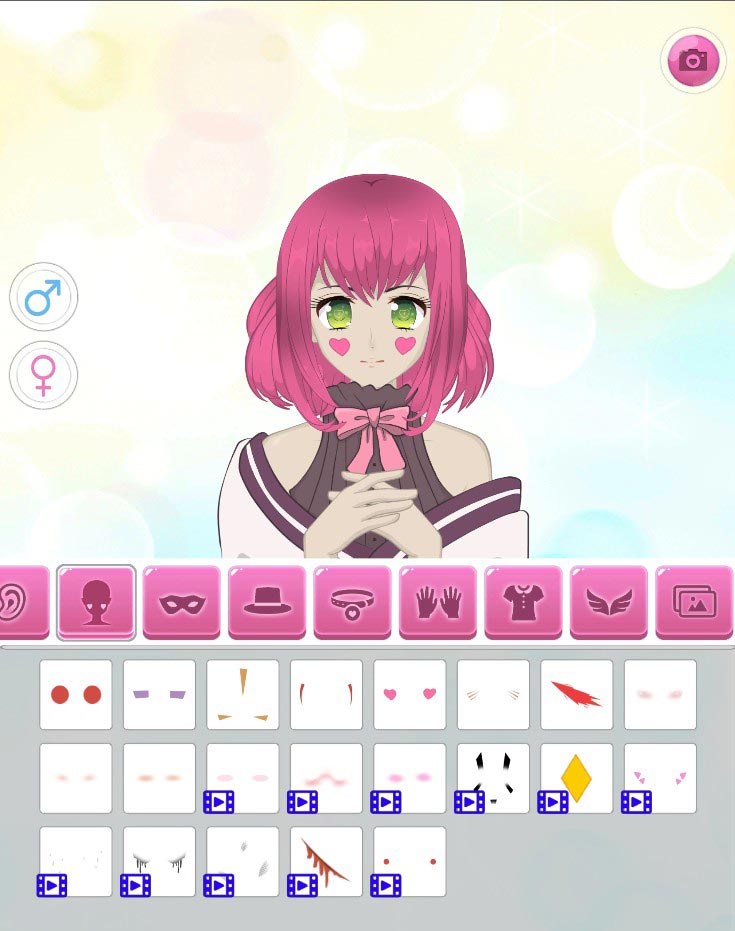Open the wings category tab
735x931 pixels.
[x=608, y=601]
